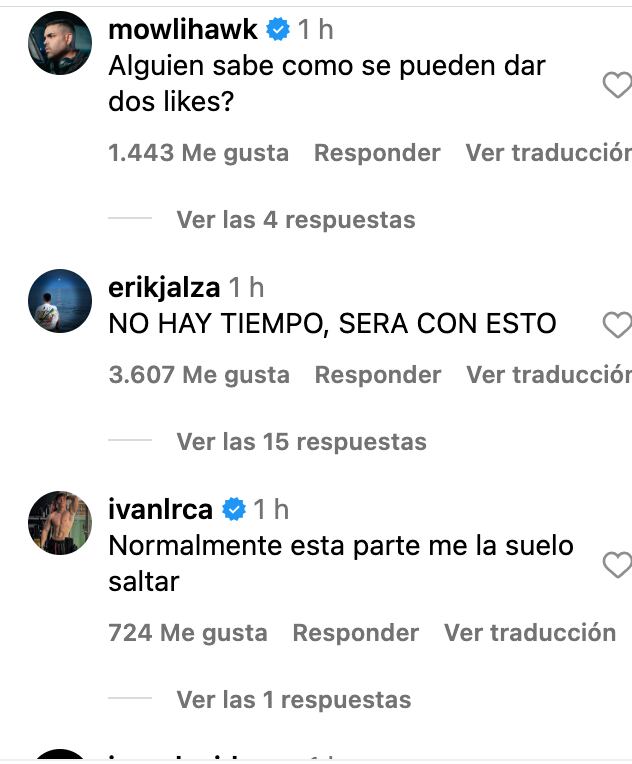The height and width of the screenshot is (764, 632).
Task: See translation of erikjalza's comment
Action: coord(549,375)
